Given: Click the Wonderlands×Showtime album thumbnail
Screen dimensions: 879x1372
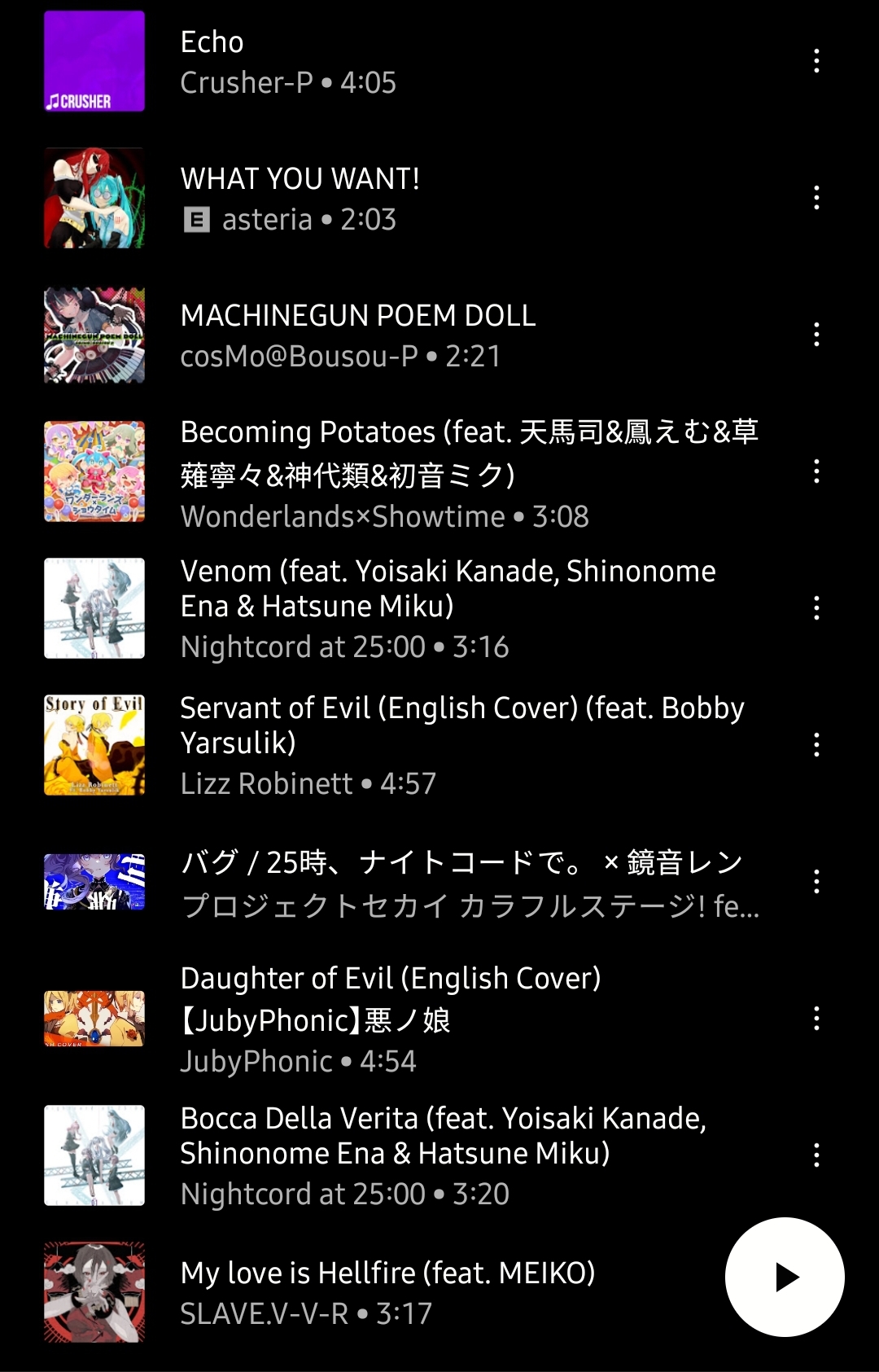Looking at the screenshot, I should coord(94,472).
